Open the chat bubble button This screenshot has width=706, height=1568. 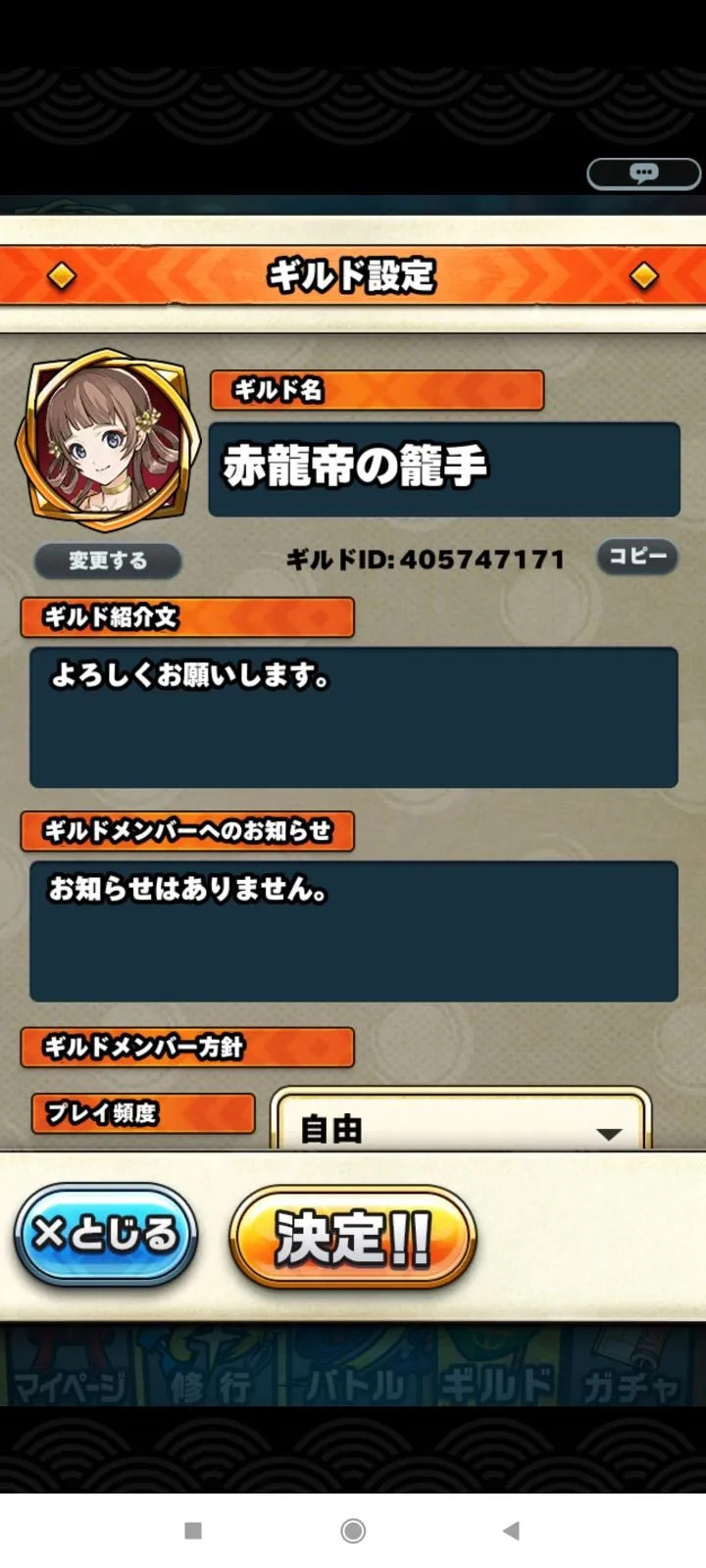[x=643, y=174]
